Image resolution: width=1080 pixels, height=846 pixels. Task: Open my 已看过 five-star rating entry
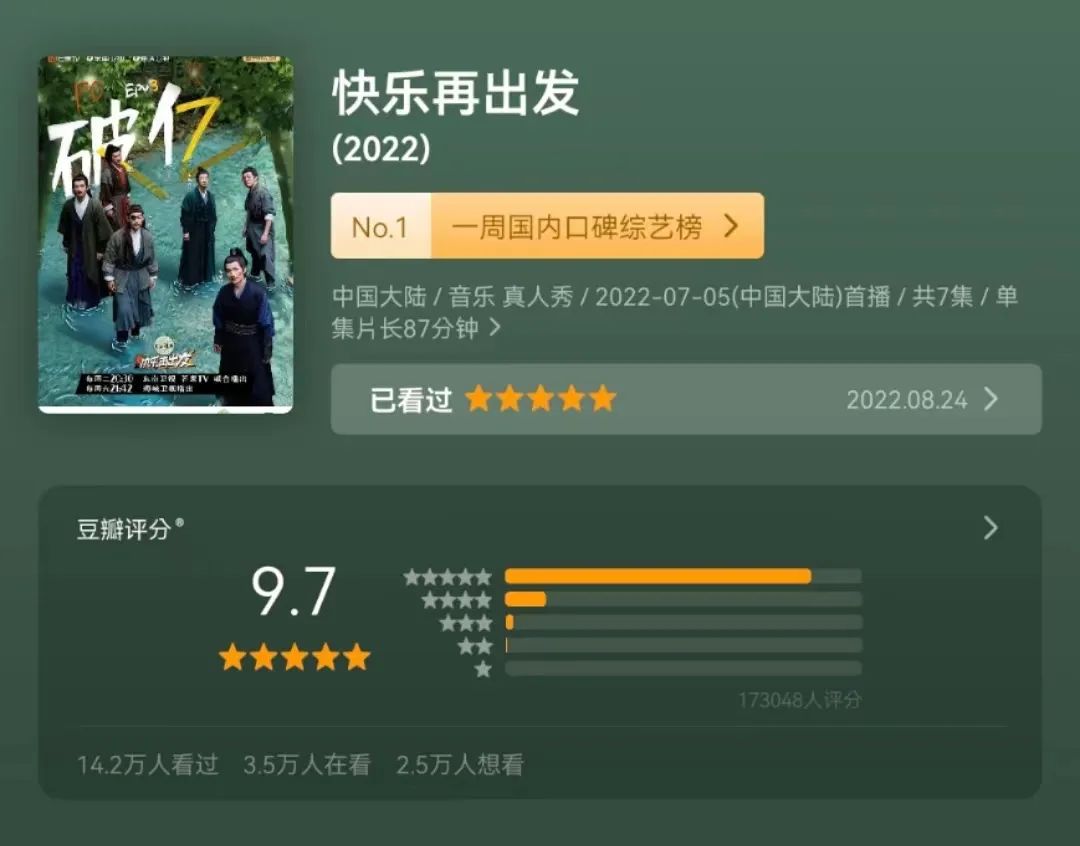686,399
